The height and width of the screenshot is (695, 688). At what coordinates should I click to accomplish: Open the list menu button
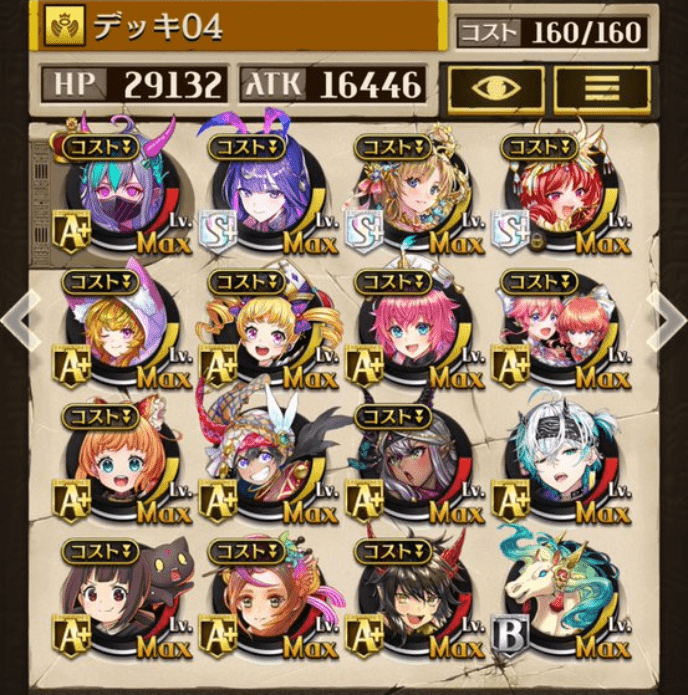[602, 88]
